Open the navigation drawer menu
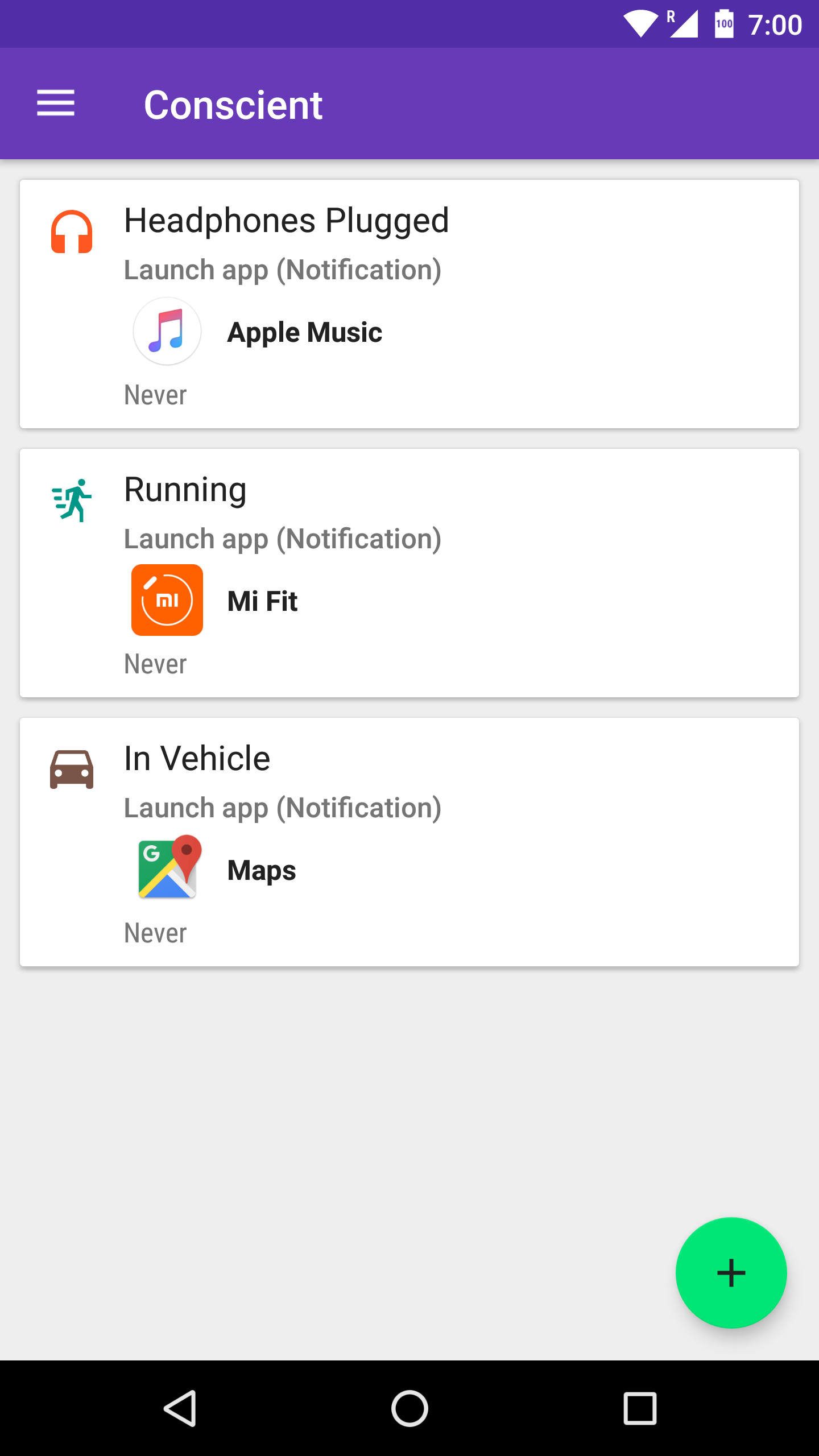The image size is (819, 1456). (56, 104)
